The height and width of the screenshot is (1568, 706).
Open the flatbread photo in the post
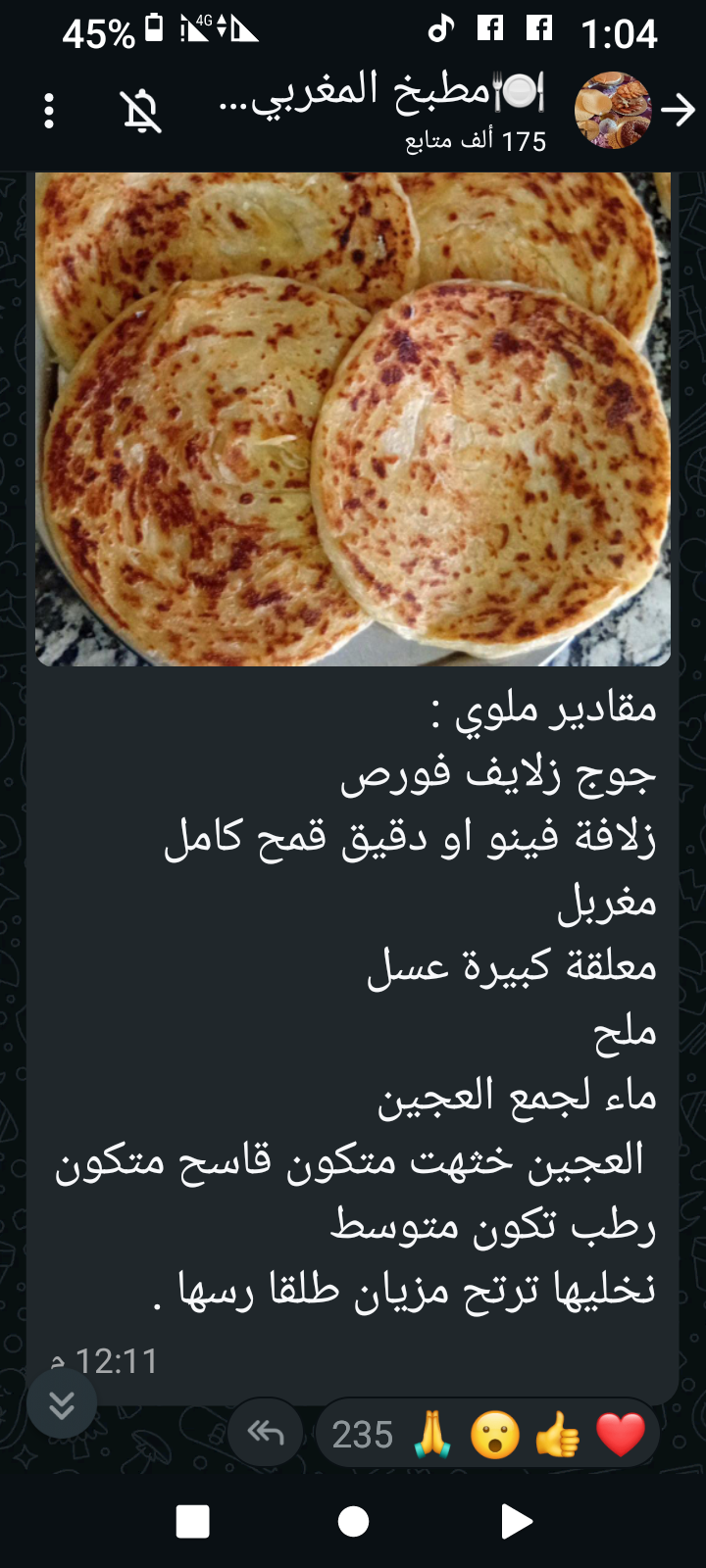tap(353, 419)
